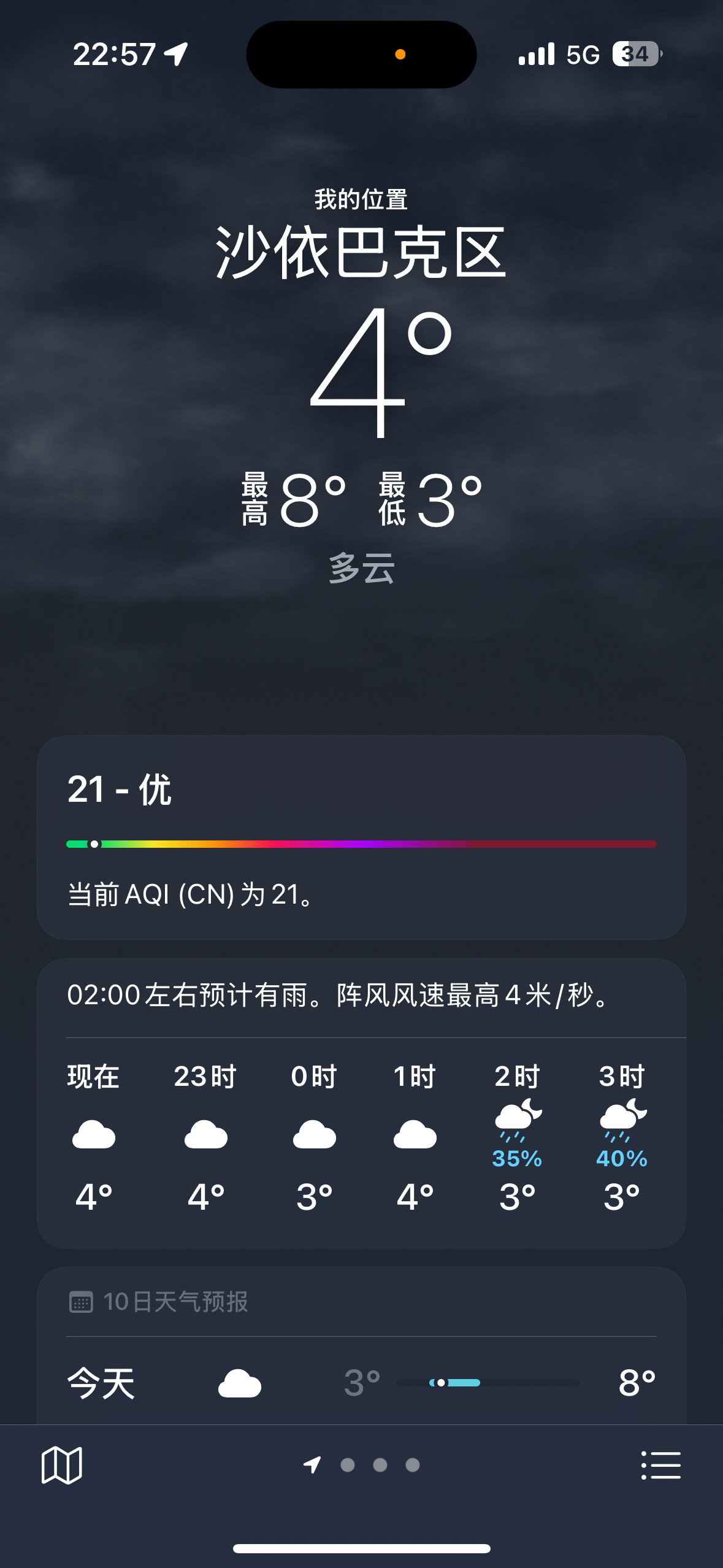Open today's row in 10-day forecast
Image resolution: width=723 pixels, height=1568 pixels.
pos(361,1383)
